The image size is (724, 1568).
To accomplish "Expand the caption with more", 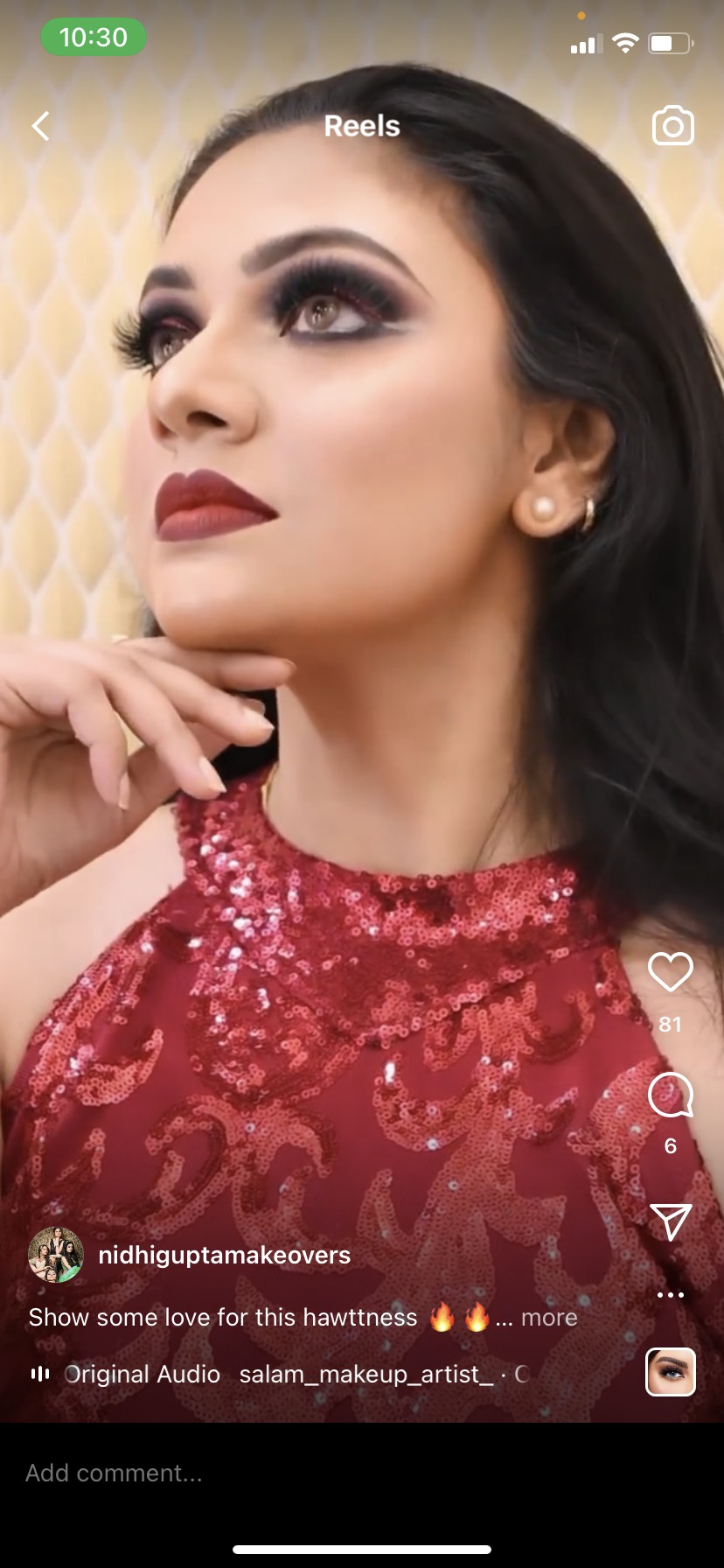I will pos(549,1318).
